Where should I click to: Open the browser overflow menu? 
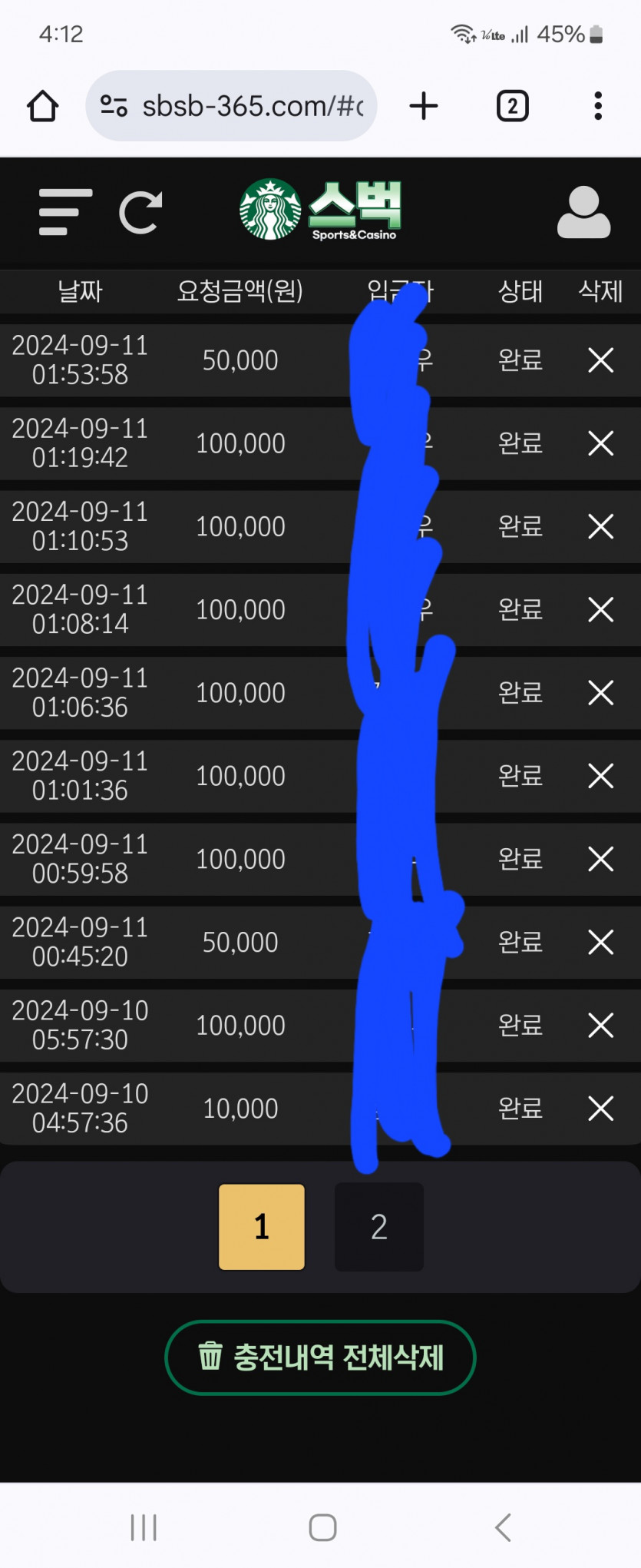click(x=598, y=106)
